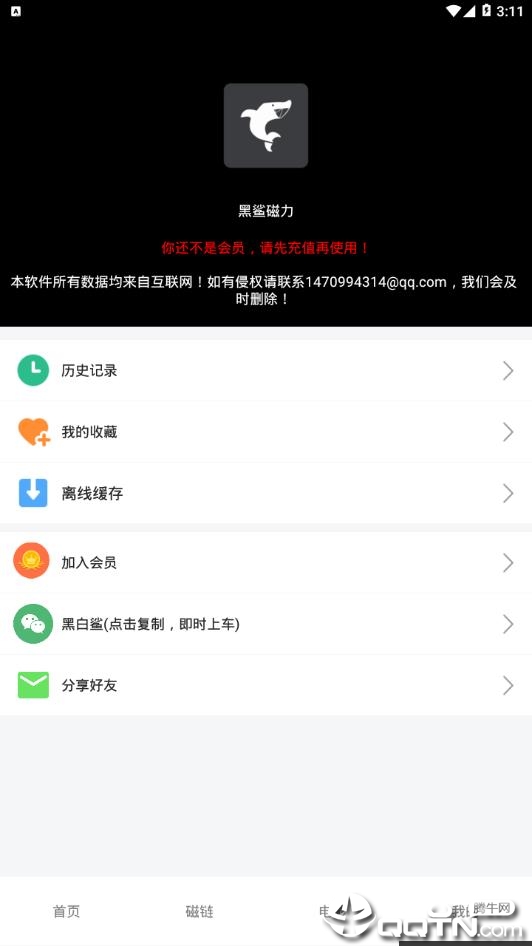The image size is (532, 946).
Task: Switch to the 磁链 tab
Action: [199, 911]
